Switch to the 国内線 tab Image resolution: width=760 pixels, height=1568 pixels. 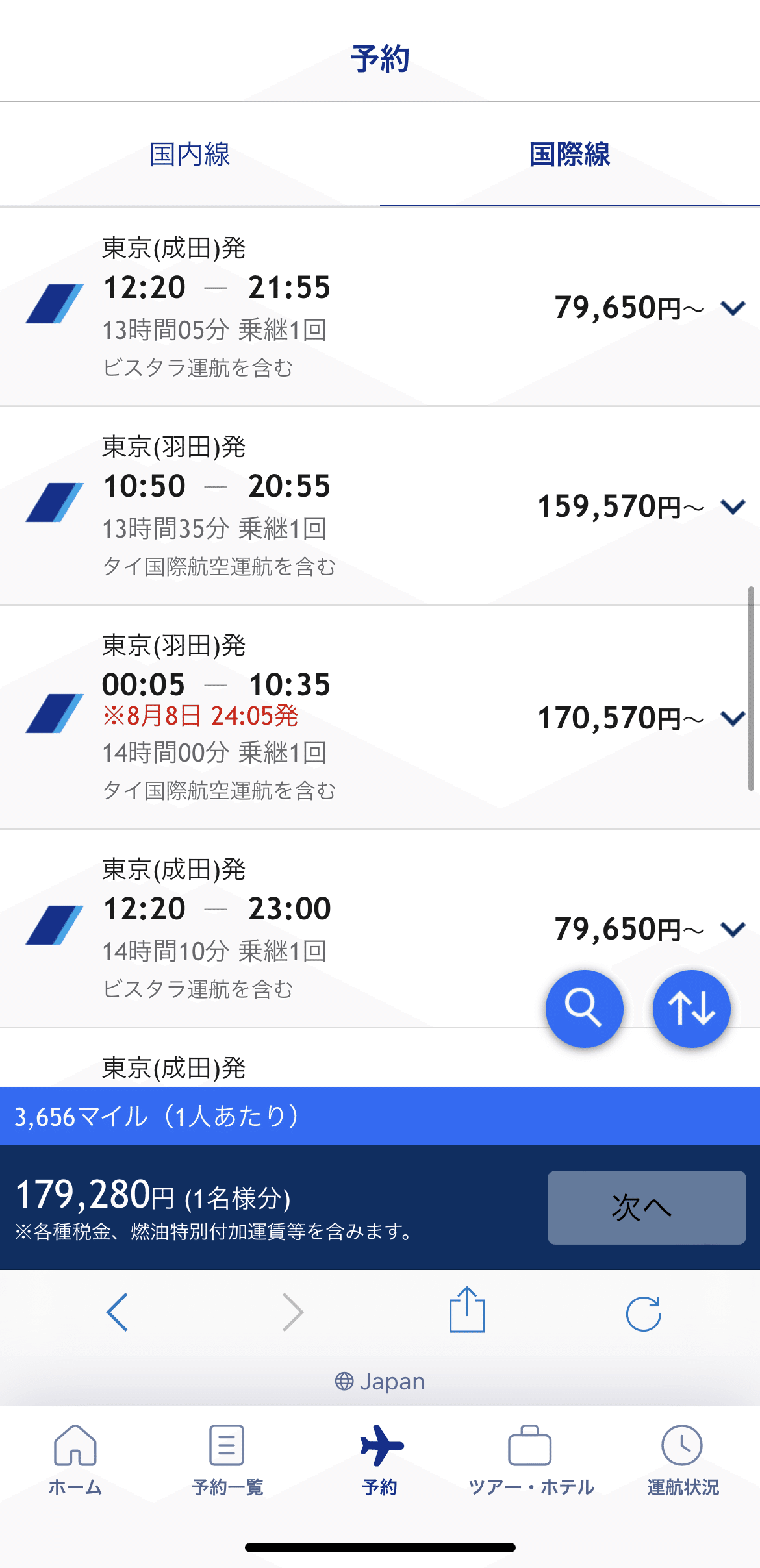pyautogui.click(x=188, y=155)
